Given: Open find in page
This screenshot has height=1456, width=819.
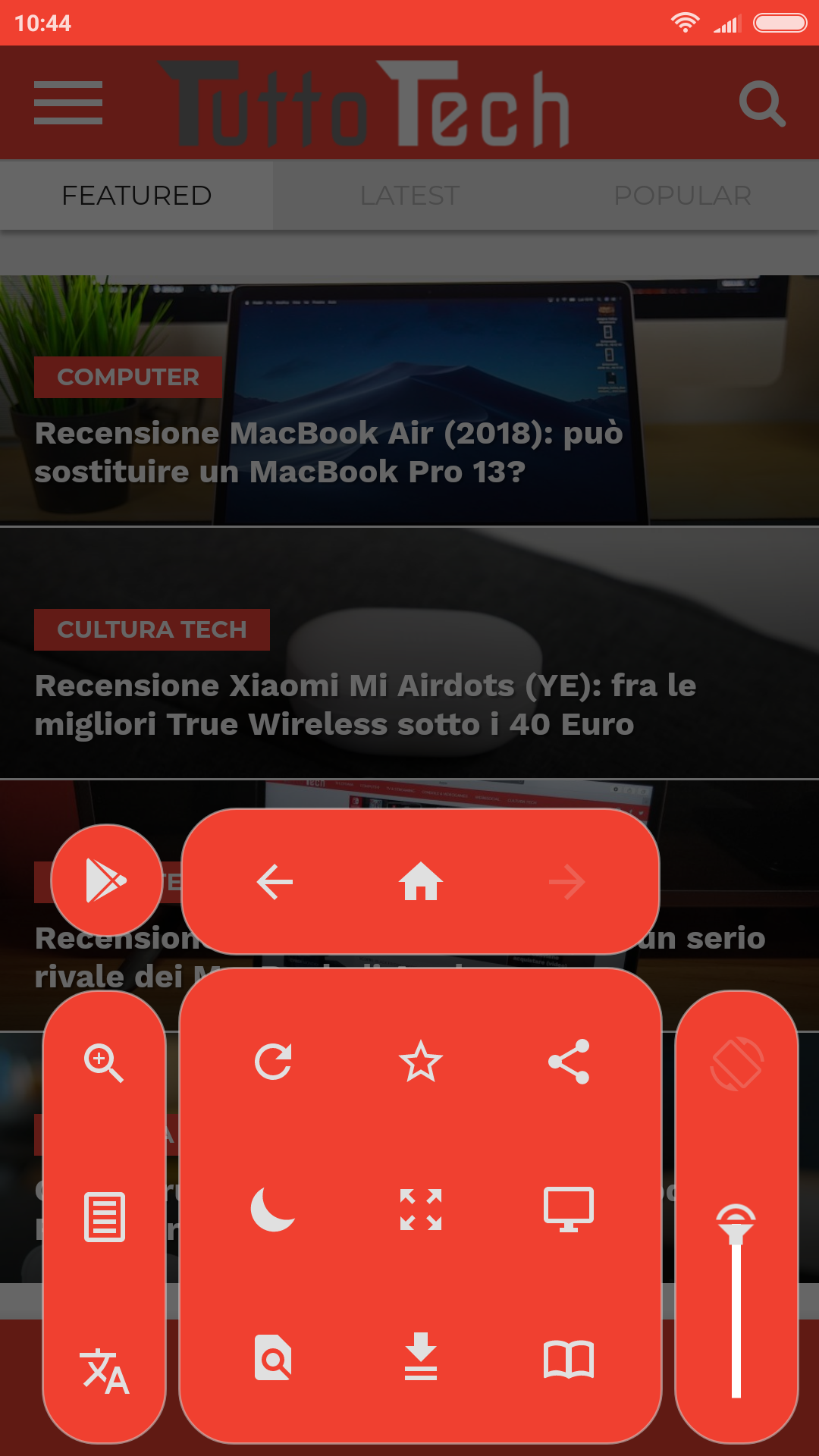Looking at the screenshot, I should tap(273, 1357).
